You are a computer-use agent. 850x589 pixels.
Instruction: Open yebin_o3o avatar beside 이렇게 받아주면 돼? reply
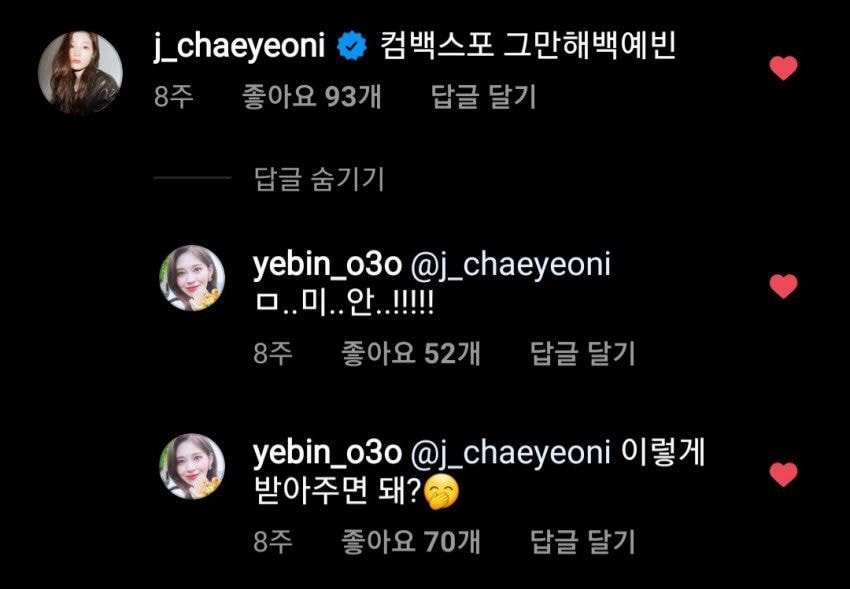click(192, 465)
